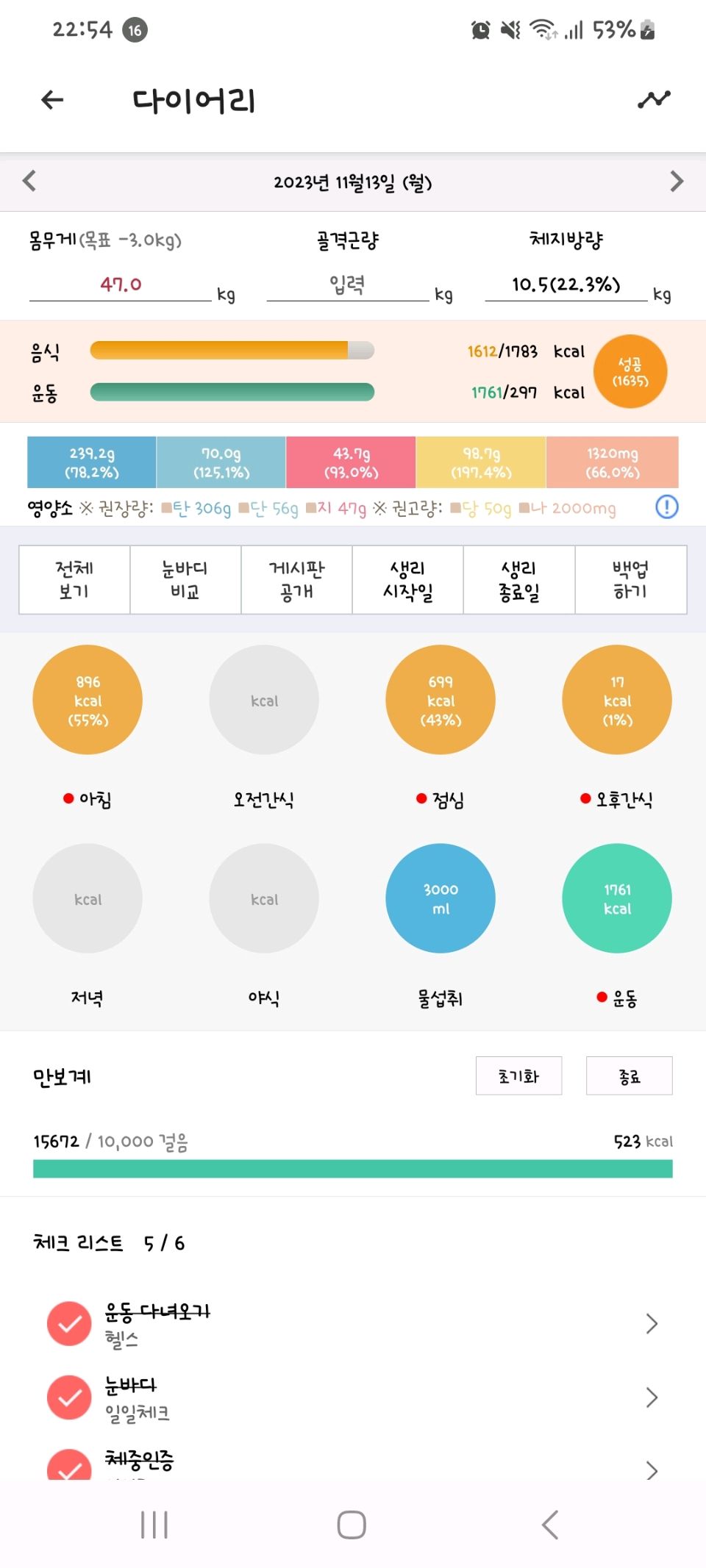Reset the pedometer with 초기화

(518, 1076)
